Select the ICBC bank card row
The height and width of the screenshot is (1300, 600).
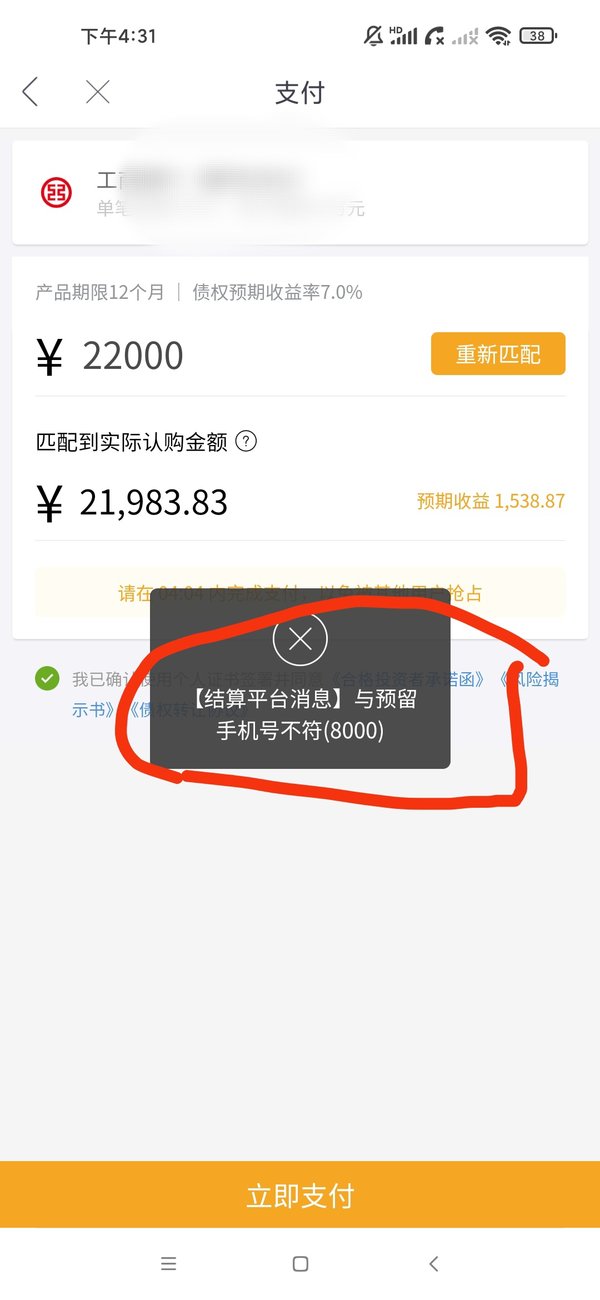click(300, 192)
